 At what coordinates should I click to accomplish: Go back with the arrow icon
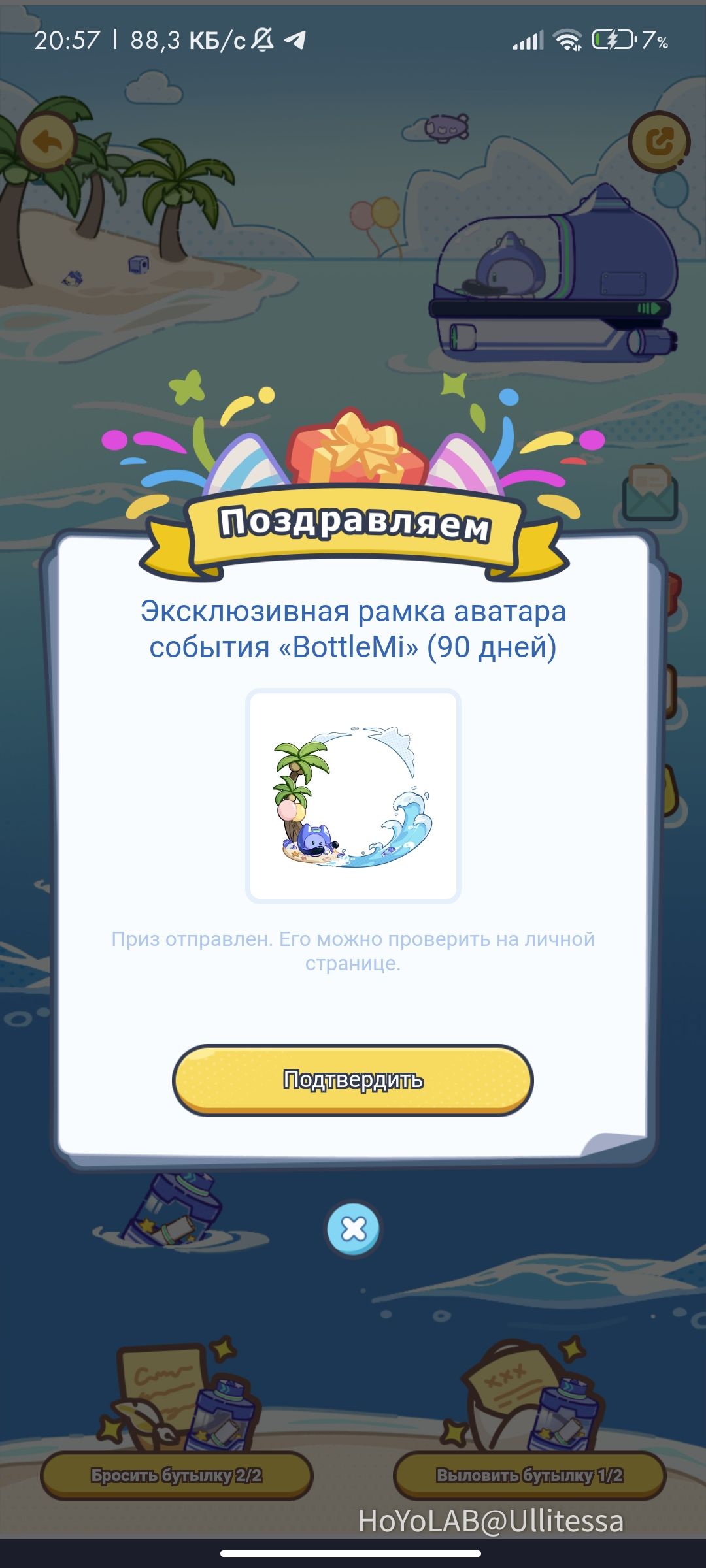[47, 141]
